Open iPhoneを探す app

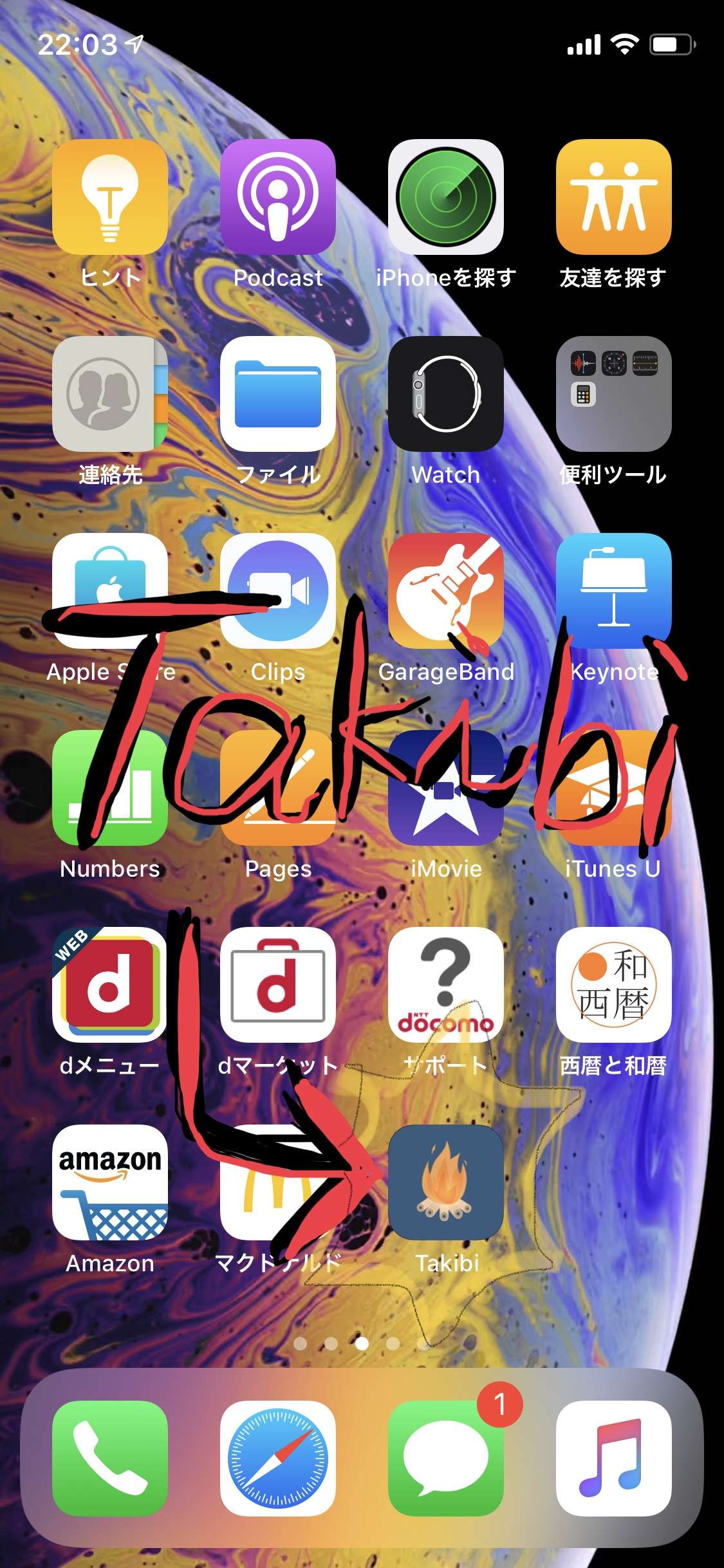445,197
